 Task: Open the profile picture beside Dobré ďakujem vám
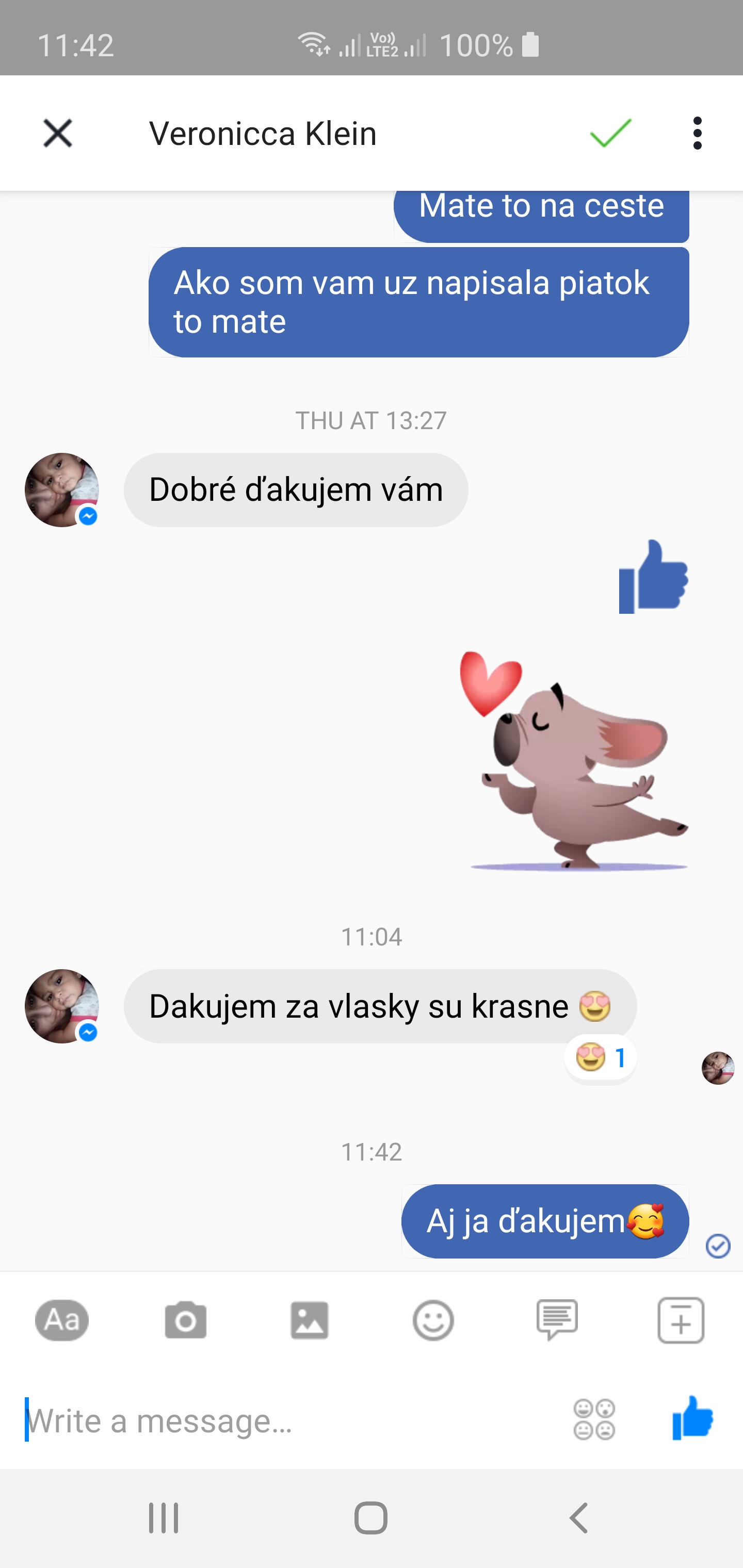(x=61, y=489)
